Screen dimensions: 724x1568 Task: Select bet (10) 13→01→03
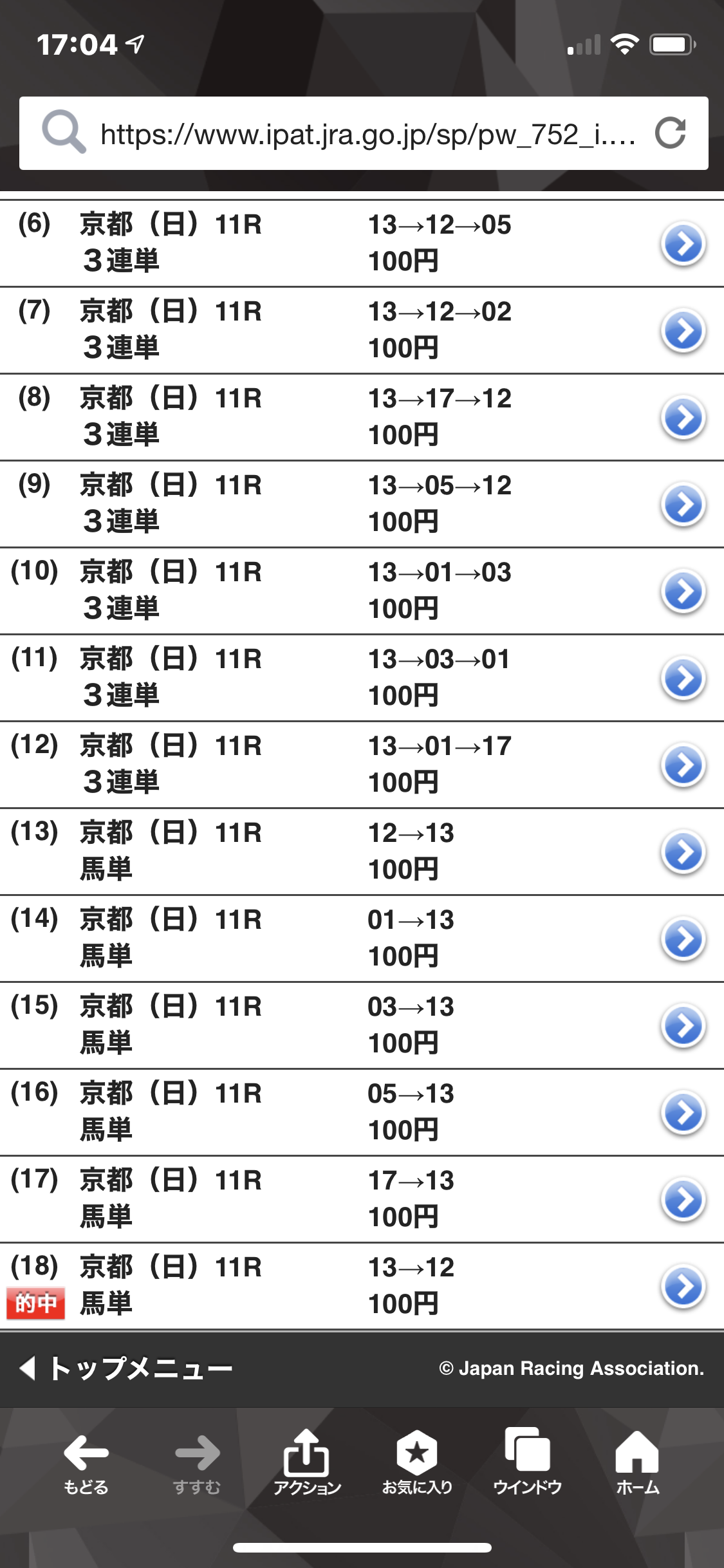[683, 592]
